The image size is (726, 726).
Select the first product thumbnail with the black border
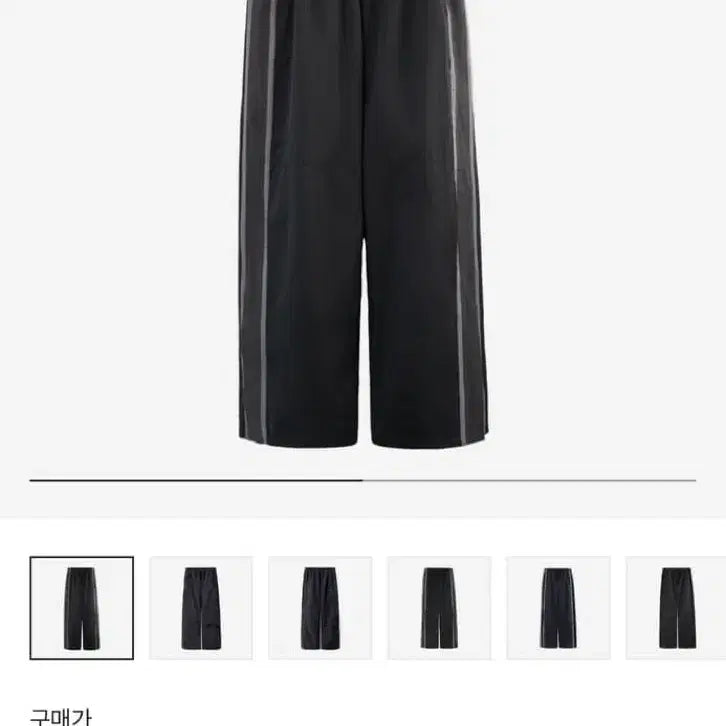[81, 608]
